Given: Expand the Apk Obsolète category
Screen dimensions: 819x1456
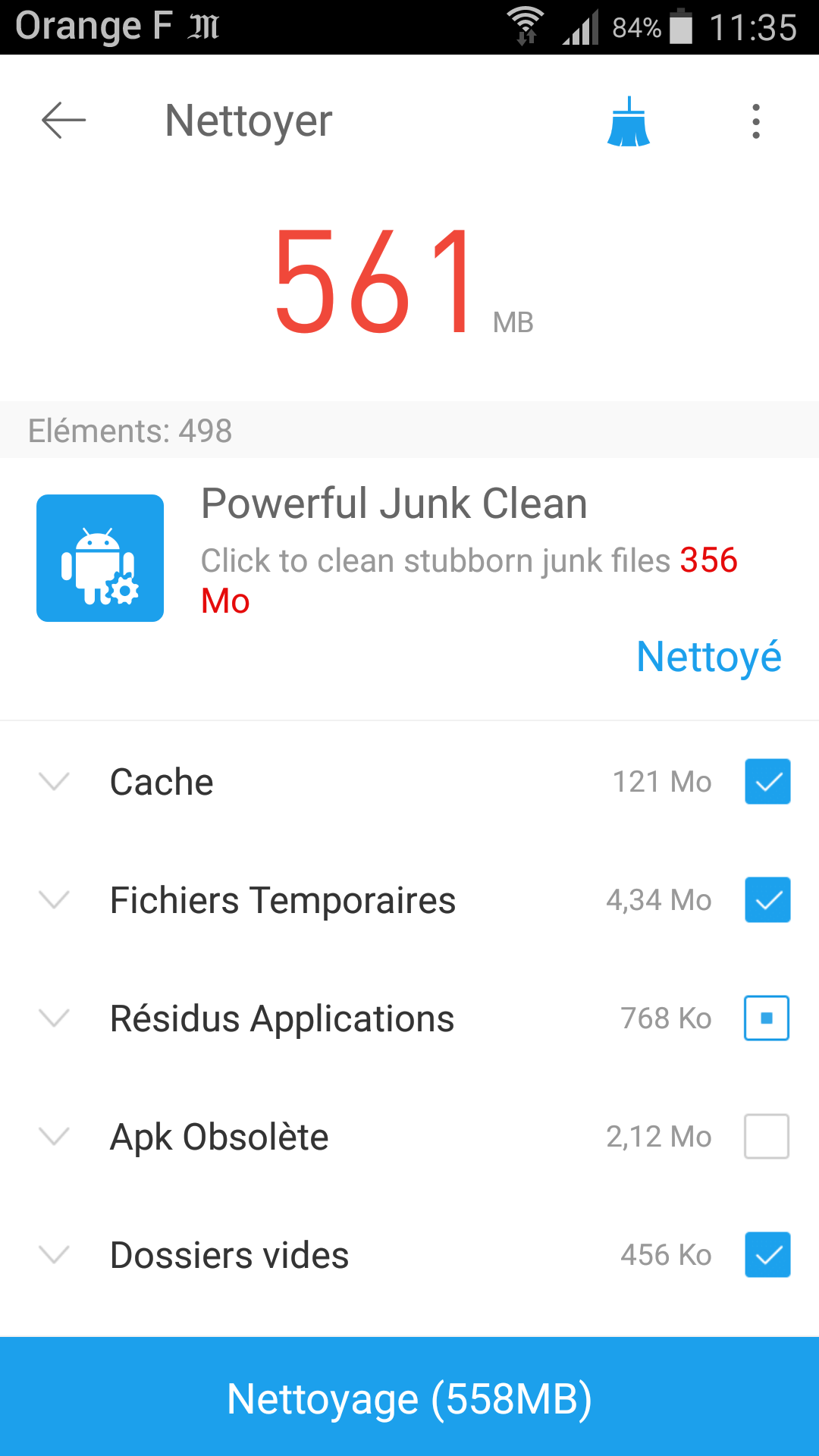Looking at the screenshot, I should [x=55, y=1136].
